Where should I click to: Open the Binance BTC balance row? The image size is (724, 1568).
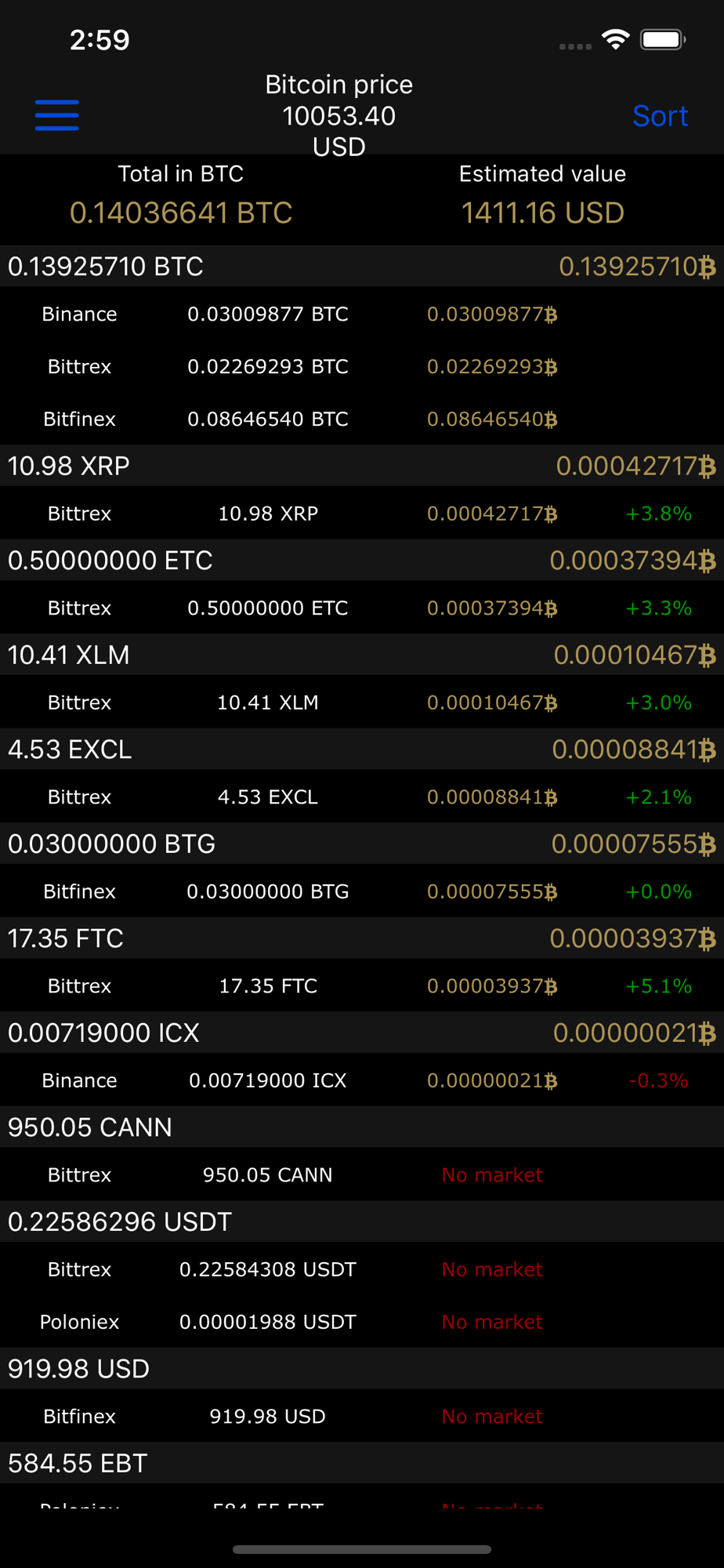(x=362, y=314)
